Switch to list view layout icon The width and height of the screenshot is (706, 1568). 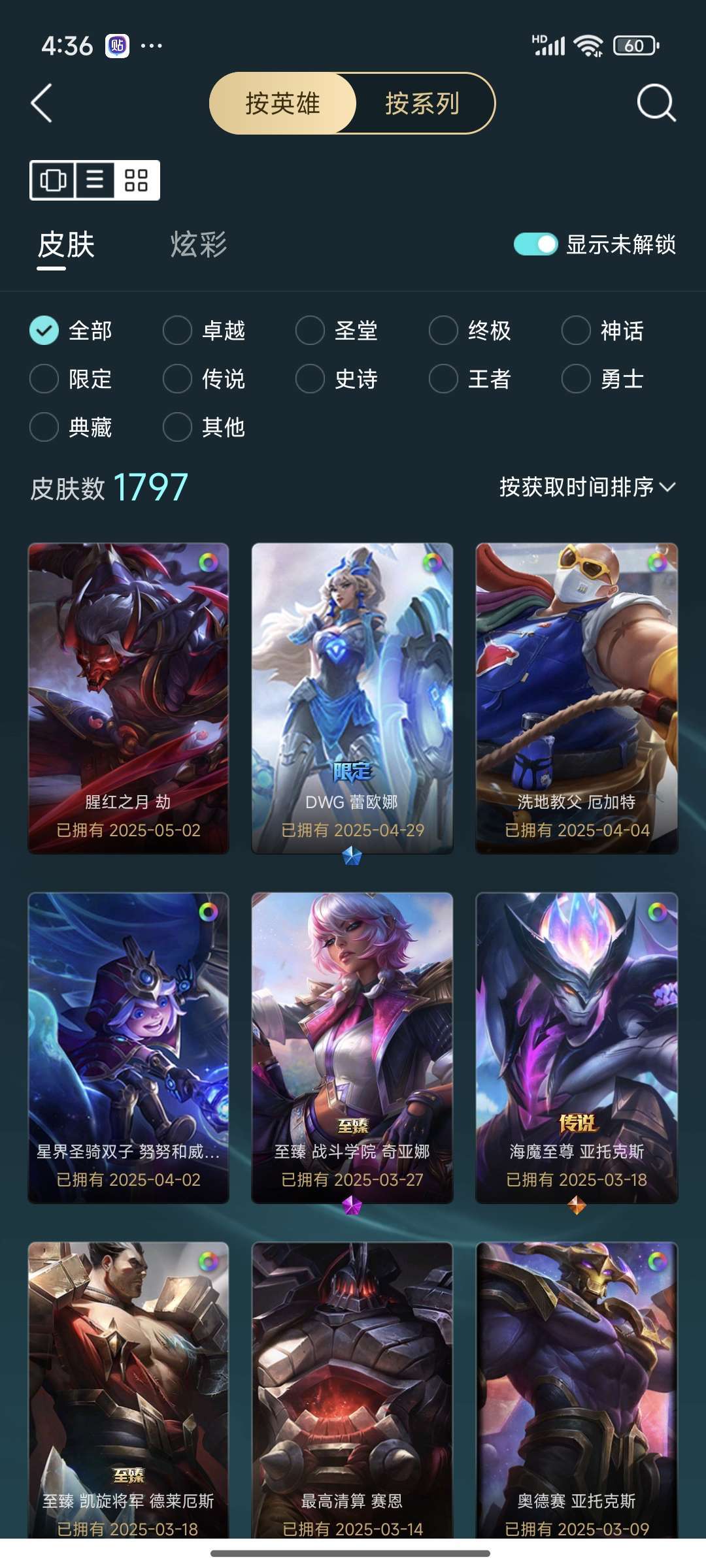click(x=95, y=180)
